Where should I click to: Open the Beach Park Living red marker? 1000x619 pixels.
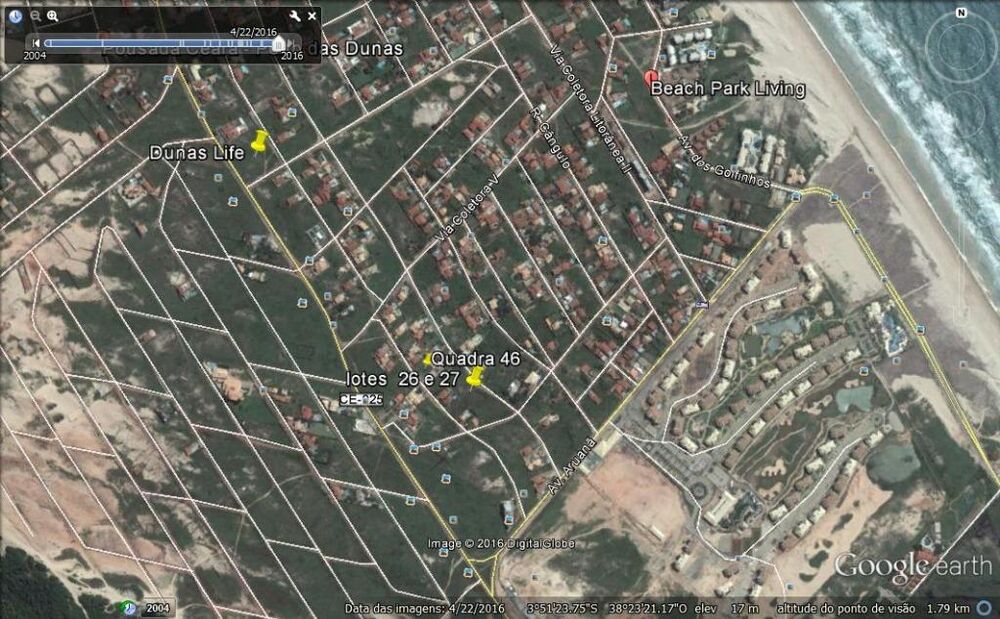pos(652,78)
